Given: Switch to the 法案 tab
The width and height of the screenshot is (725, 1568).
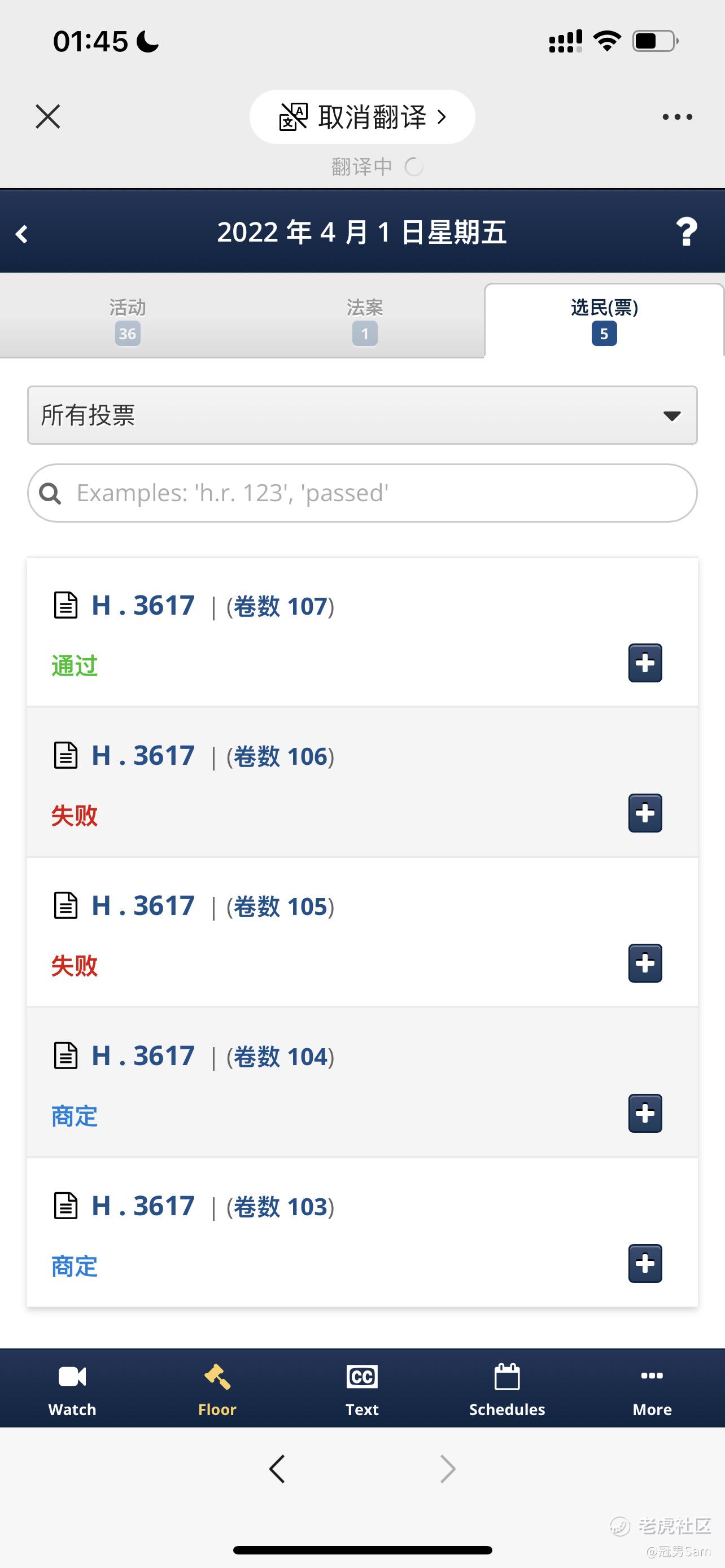Looking at the screenshot, I should point(365,321).
